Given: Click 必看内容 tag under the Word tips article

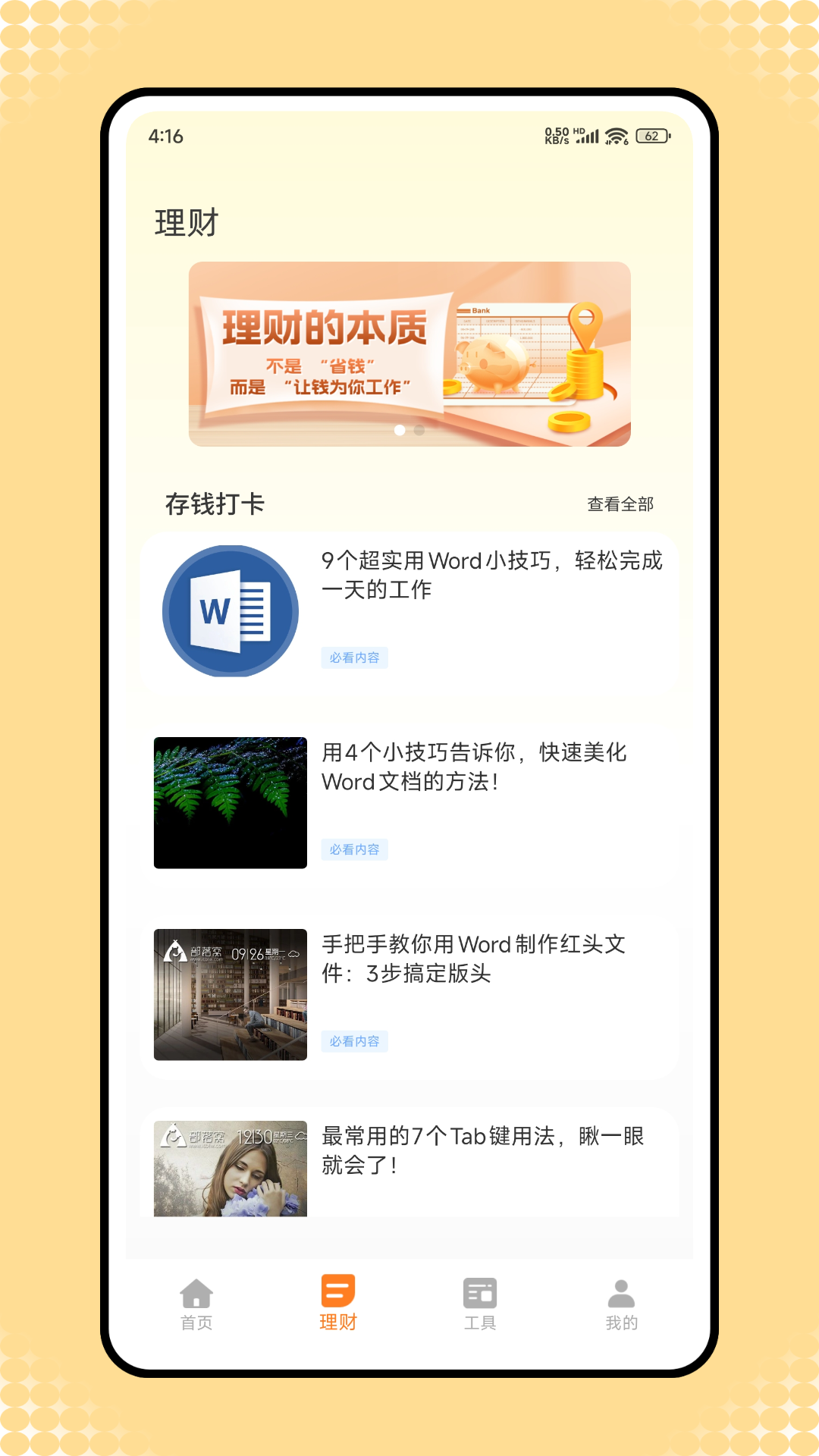Looking at the screenshot, I should point(356,658).
